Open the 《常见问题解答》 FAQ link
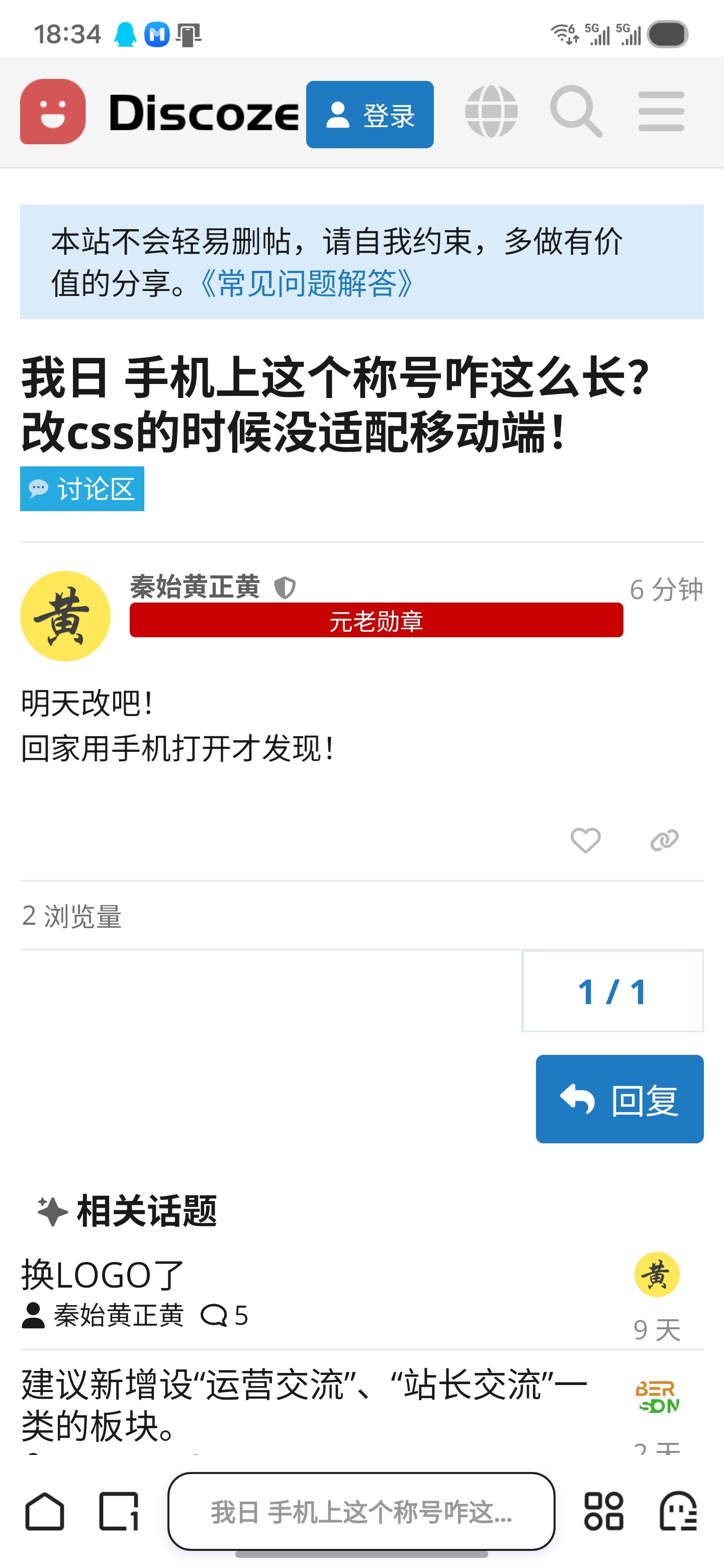724x1568 pixels. pyautogui.click(x=308, y=283)
